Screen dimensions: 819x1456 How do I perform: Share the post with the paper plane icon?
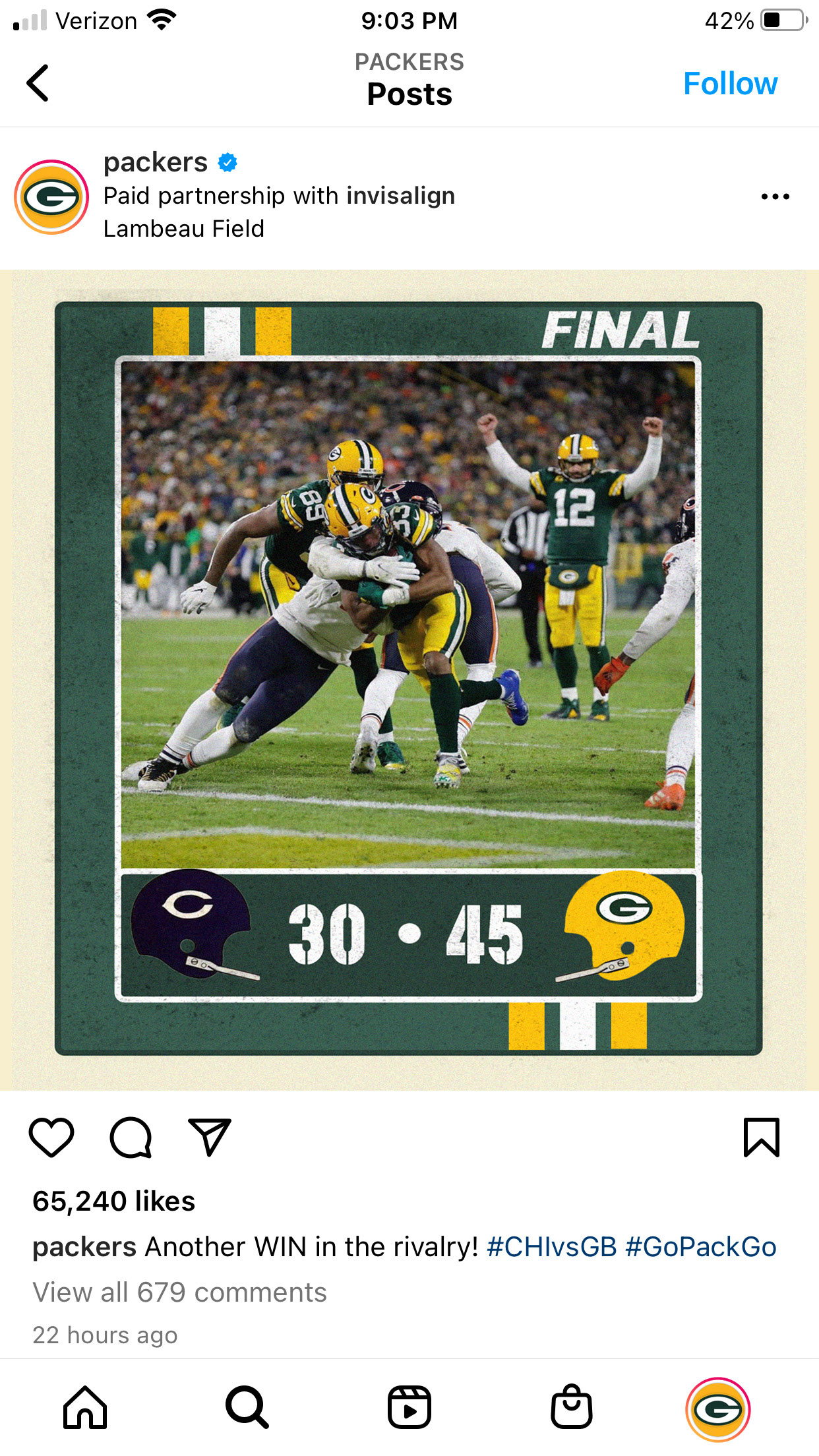pos(210,1137)
